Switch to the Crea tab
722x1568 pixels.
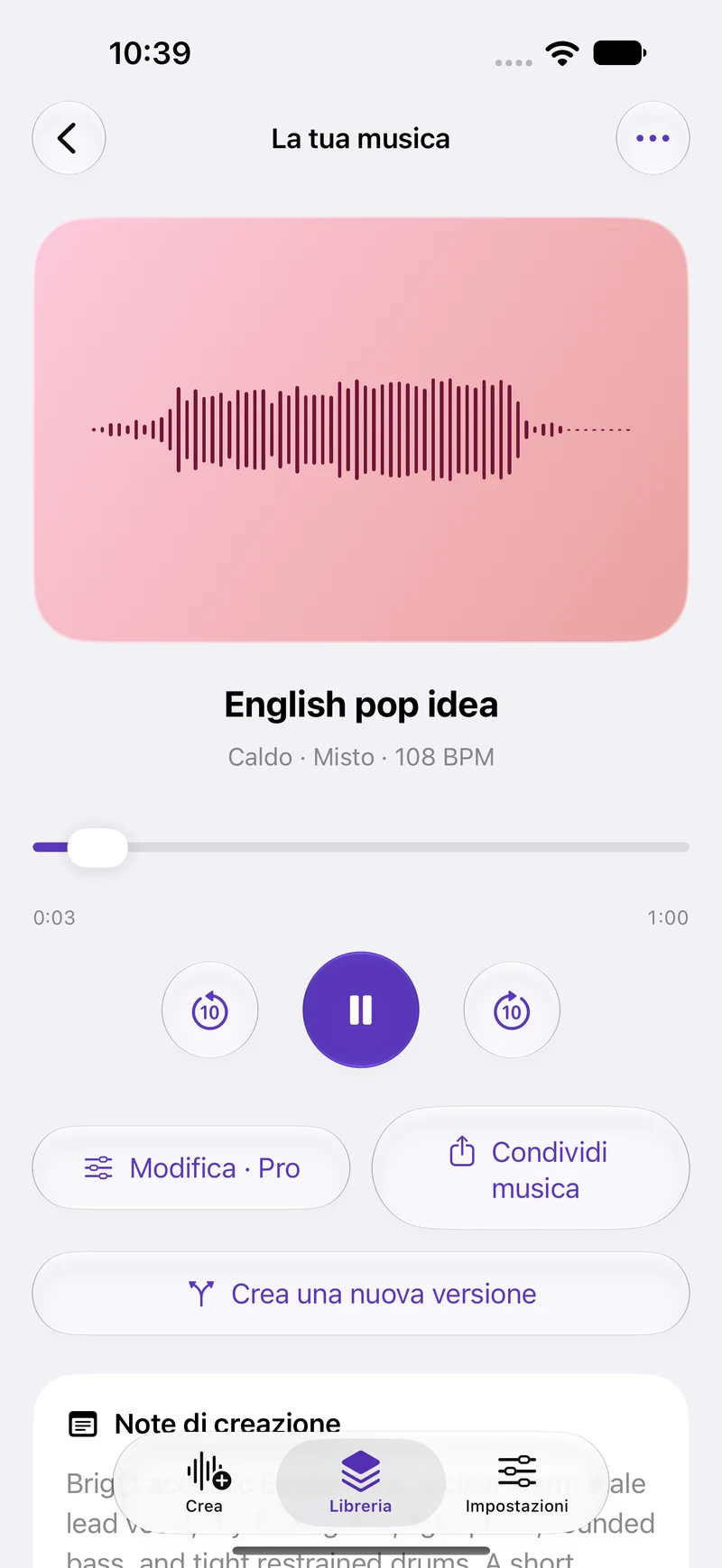tap(205, 1482)
